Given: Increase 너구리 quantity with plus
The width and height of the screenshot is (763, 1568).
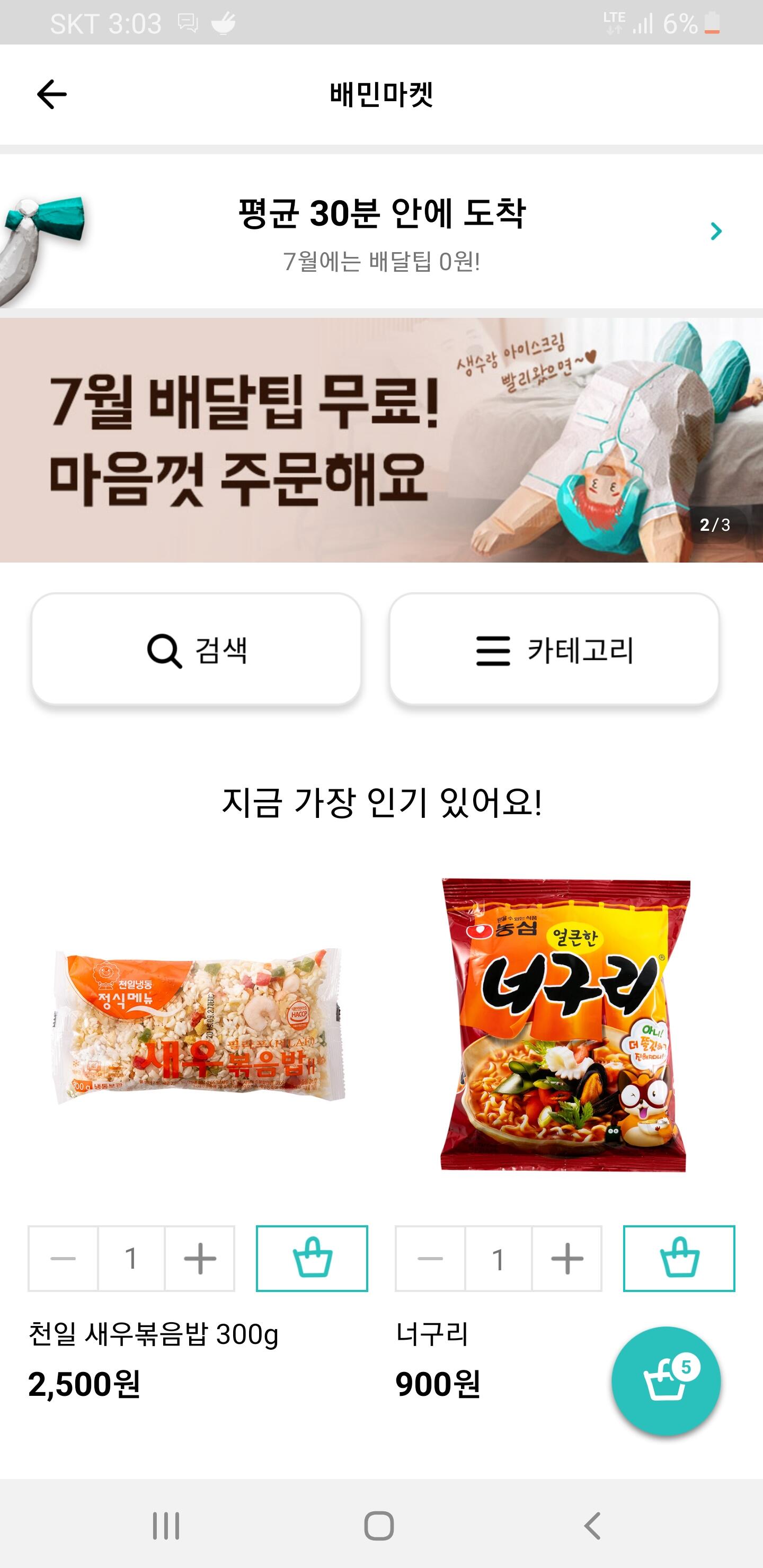Looking at the screenshot, I should (567, 1258).
